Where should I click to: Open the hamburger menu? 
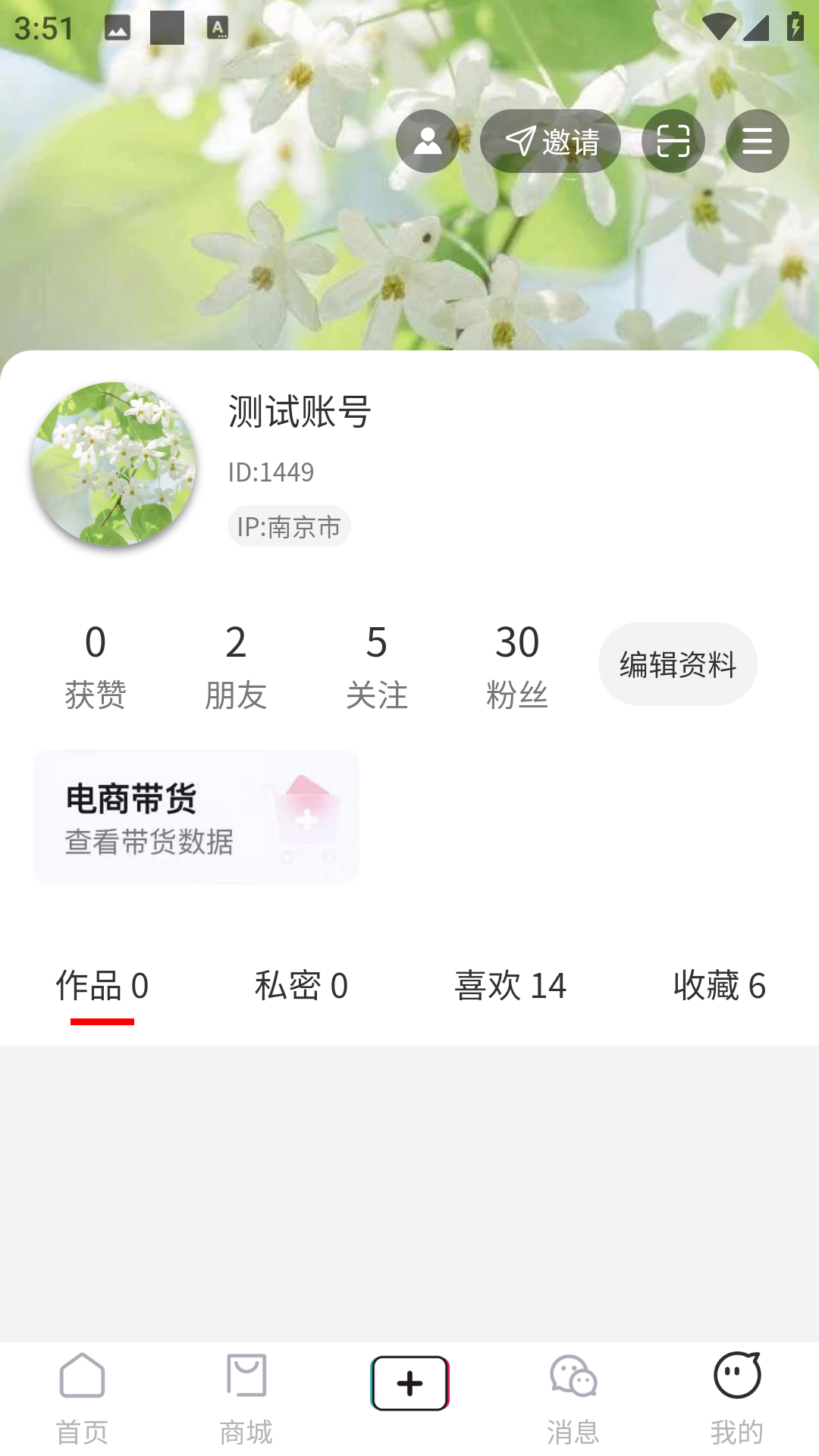(757, 141)
